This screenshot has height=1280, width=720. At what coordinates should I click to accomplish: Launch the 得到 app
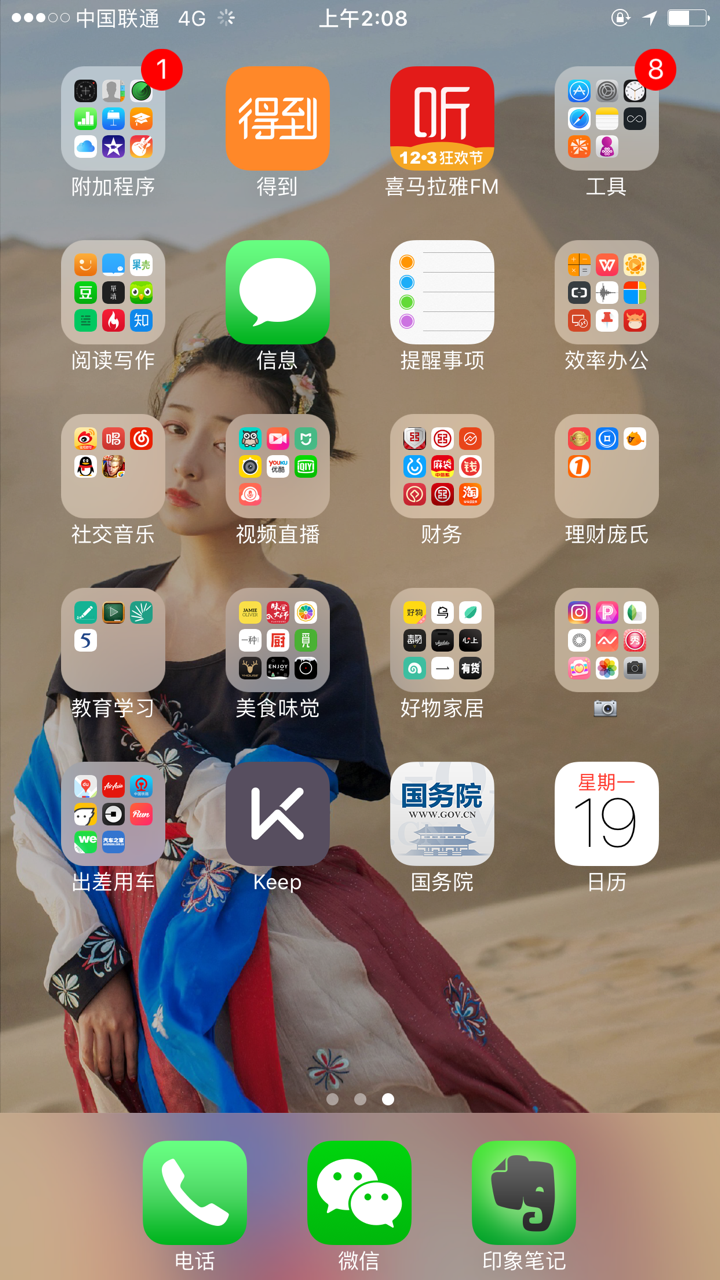point(277,119)
